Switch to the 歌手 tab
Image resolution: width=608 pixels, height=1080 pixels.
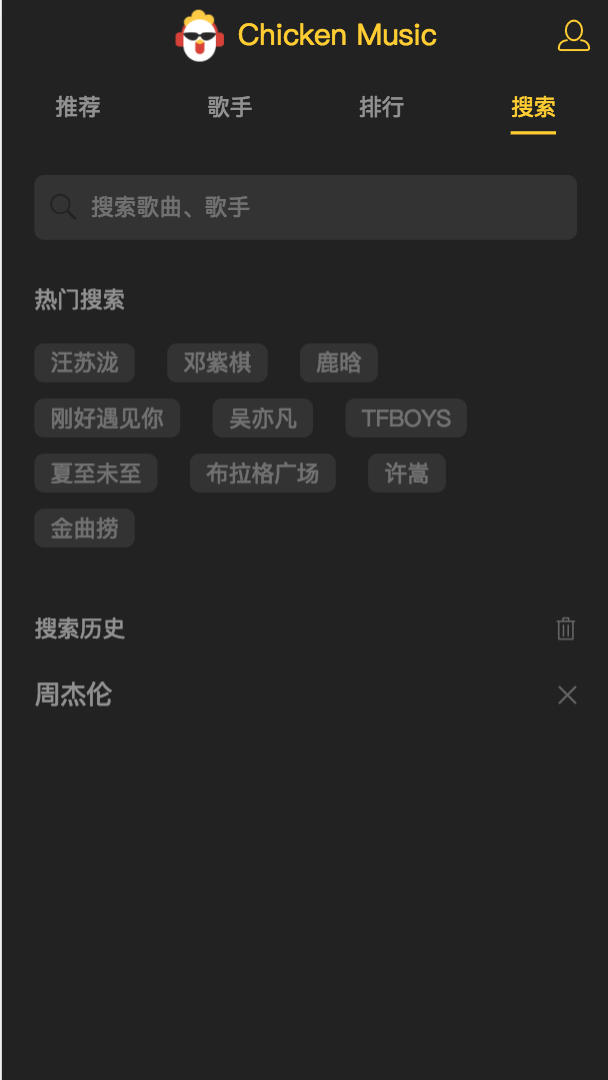click(229, 107)
